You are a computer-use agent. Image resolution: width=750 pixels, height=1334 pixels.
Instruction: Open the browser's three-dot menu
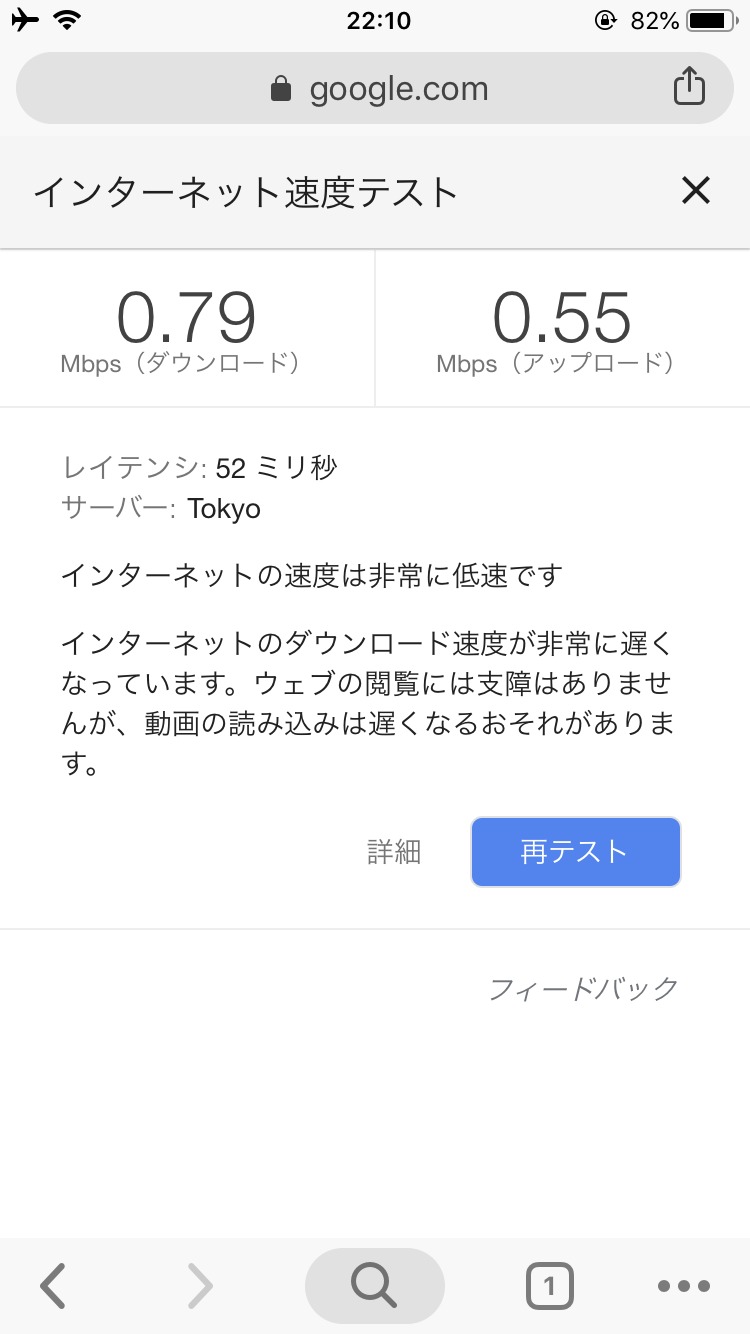point(684,1286)
